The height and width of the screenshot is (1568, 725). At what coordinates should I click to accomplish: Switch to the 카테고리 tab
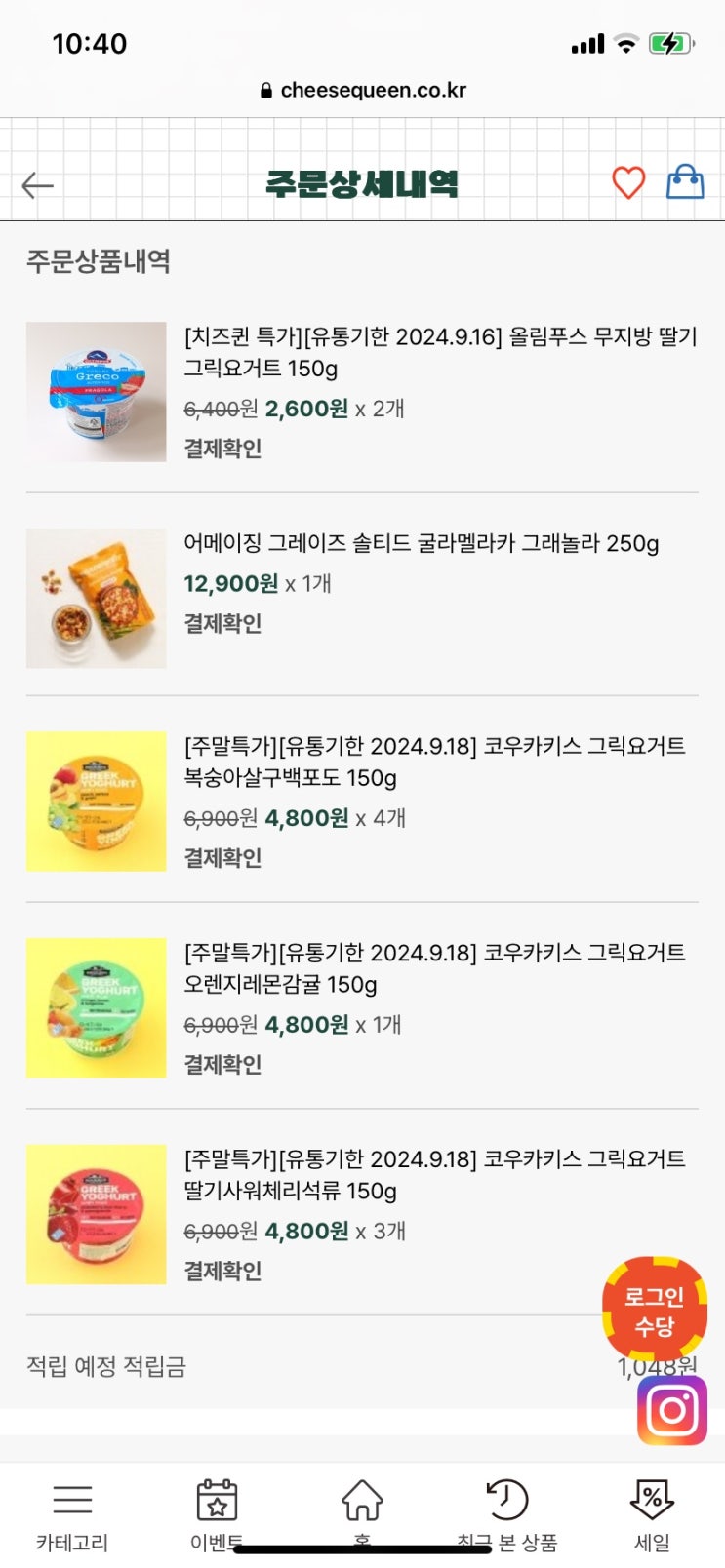point(72,1514)
